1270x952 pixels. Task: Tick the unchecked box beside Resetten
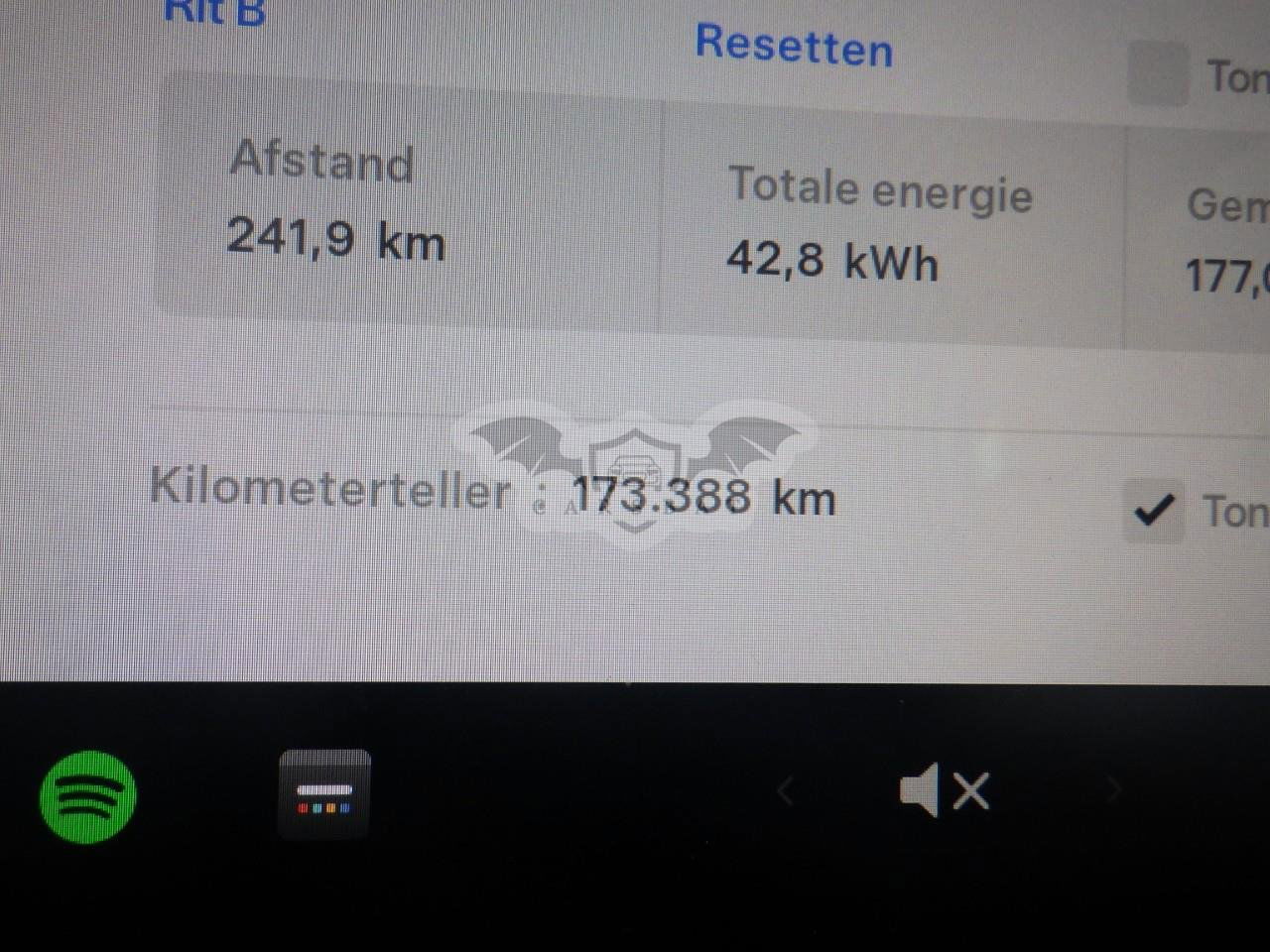pos(1158,74)
